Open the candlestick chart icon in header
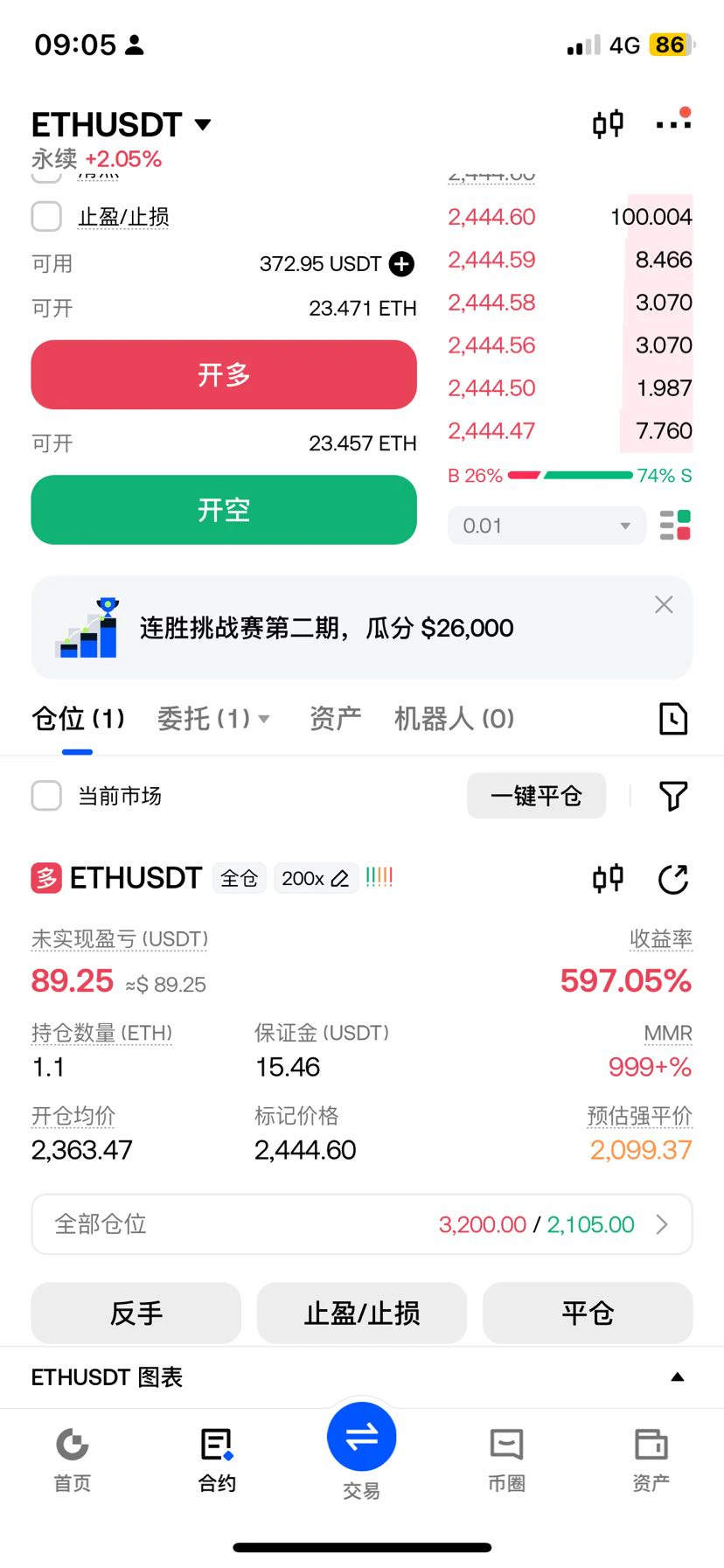Viewport: 724px width, 1568px height. coord(608,124)
